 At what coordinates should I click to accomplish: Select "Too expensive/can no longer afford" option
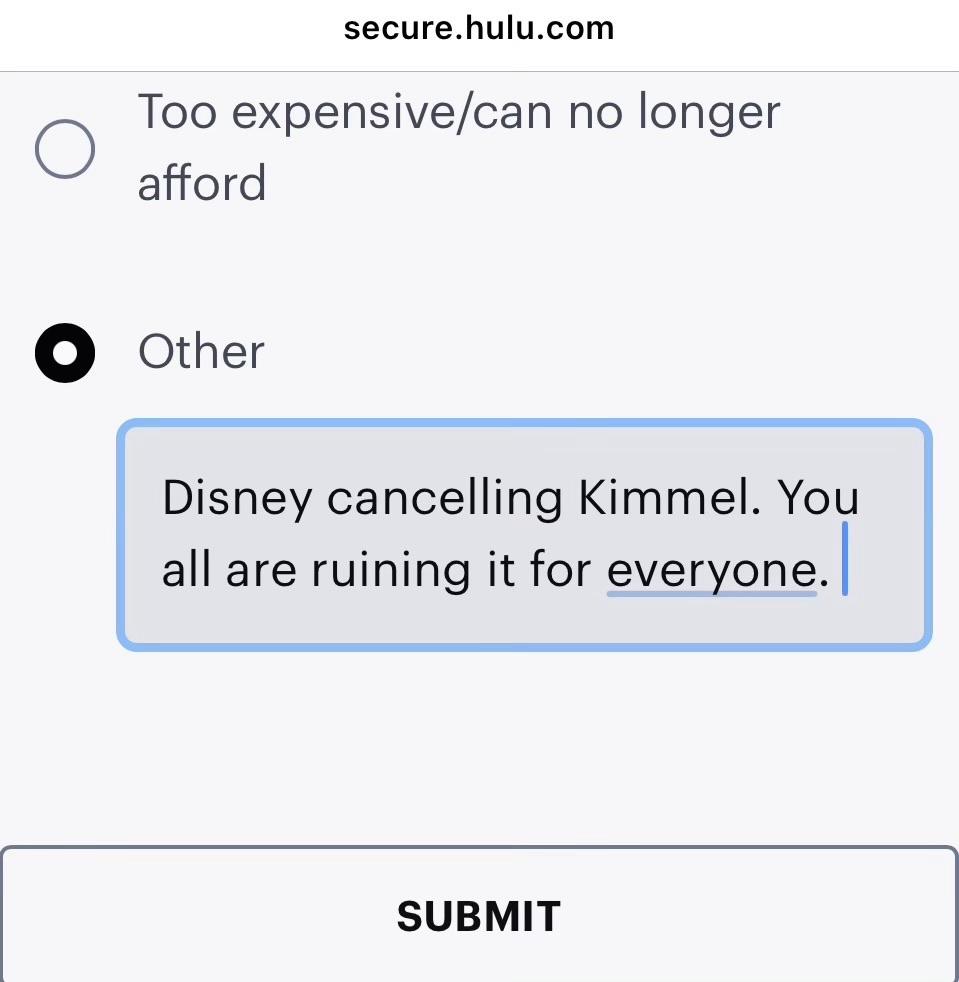65,150
